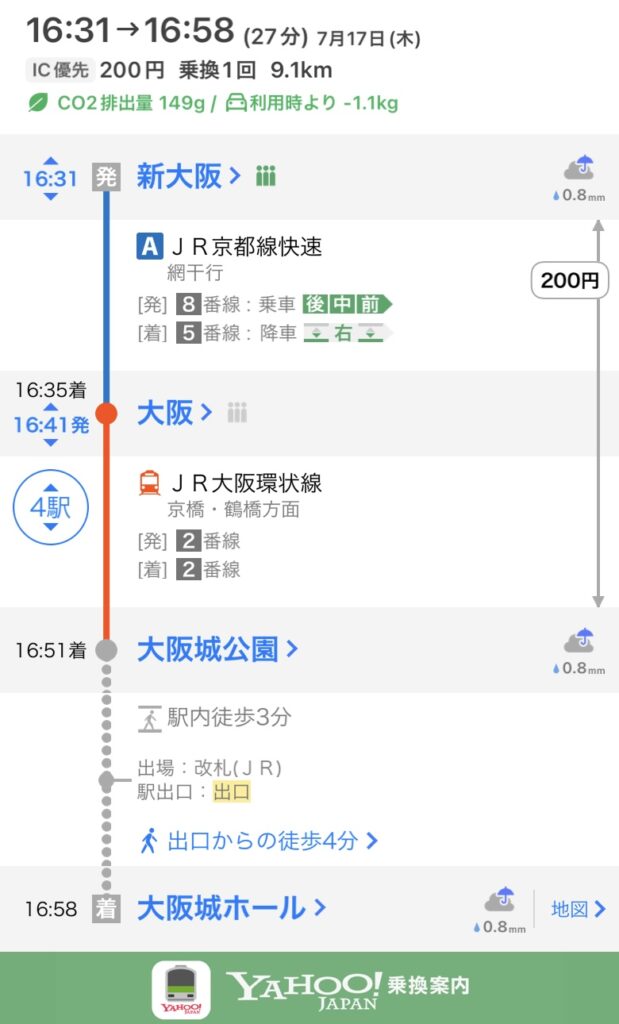Open 大阪城公園 station details
Image resolution: width=619 pixels, height=1024 pixels.
coord(217,650)
